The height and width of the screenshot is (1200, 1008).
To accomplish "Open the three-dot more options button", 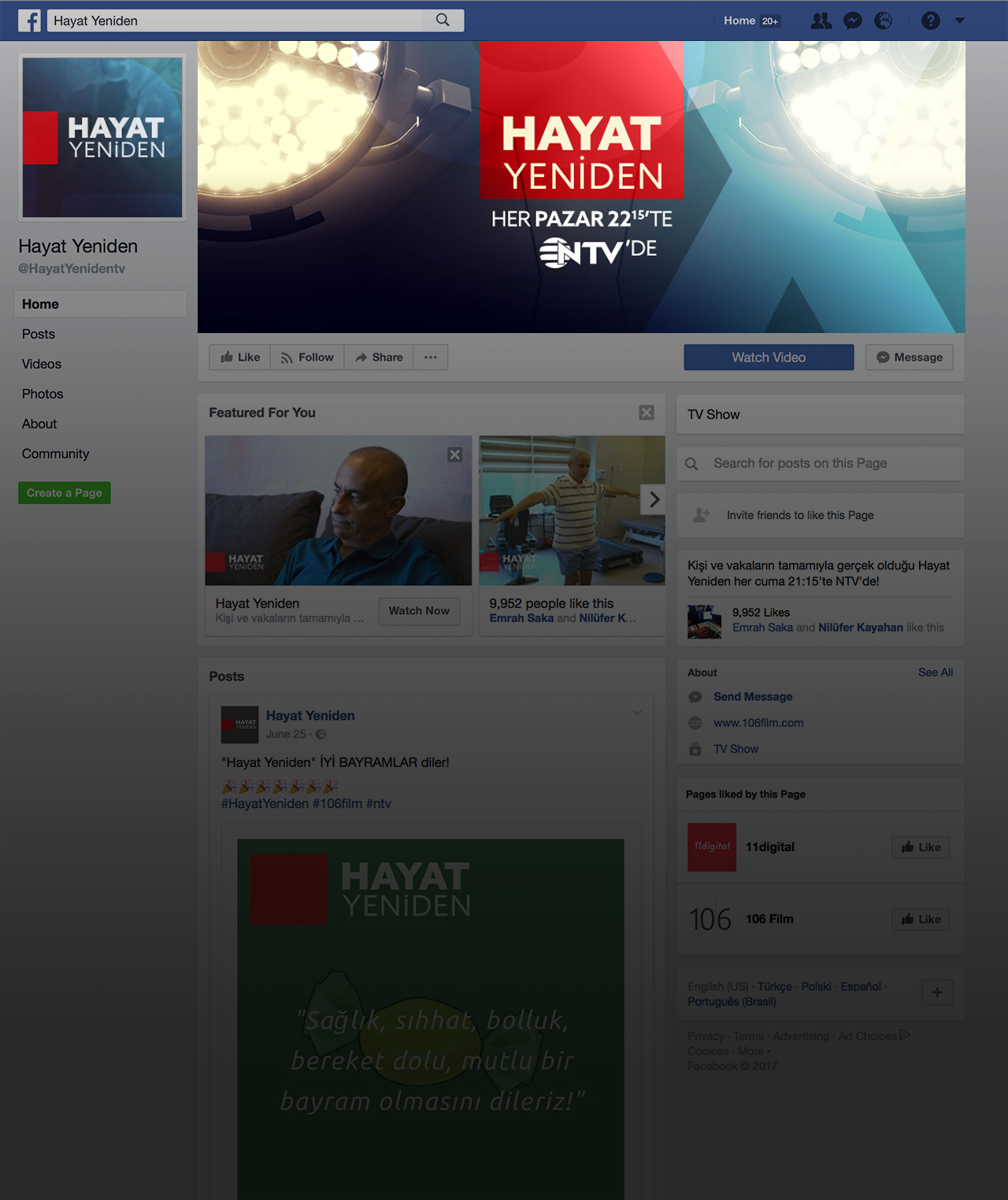I will coord(431,357).
